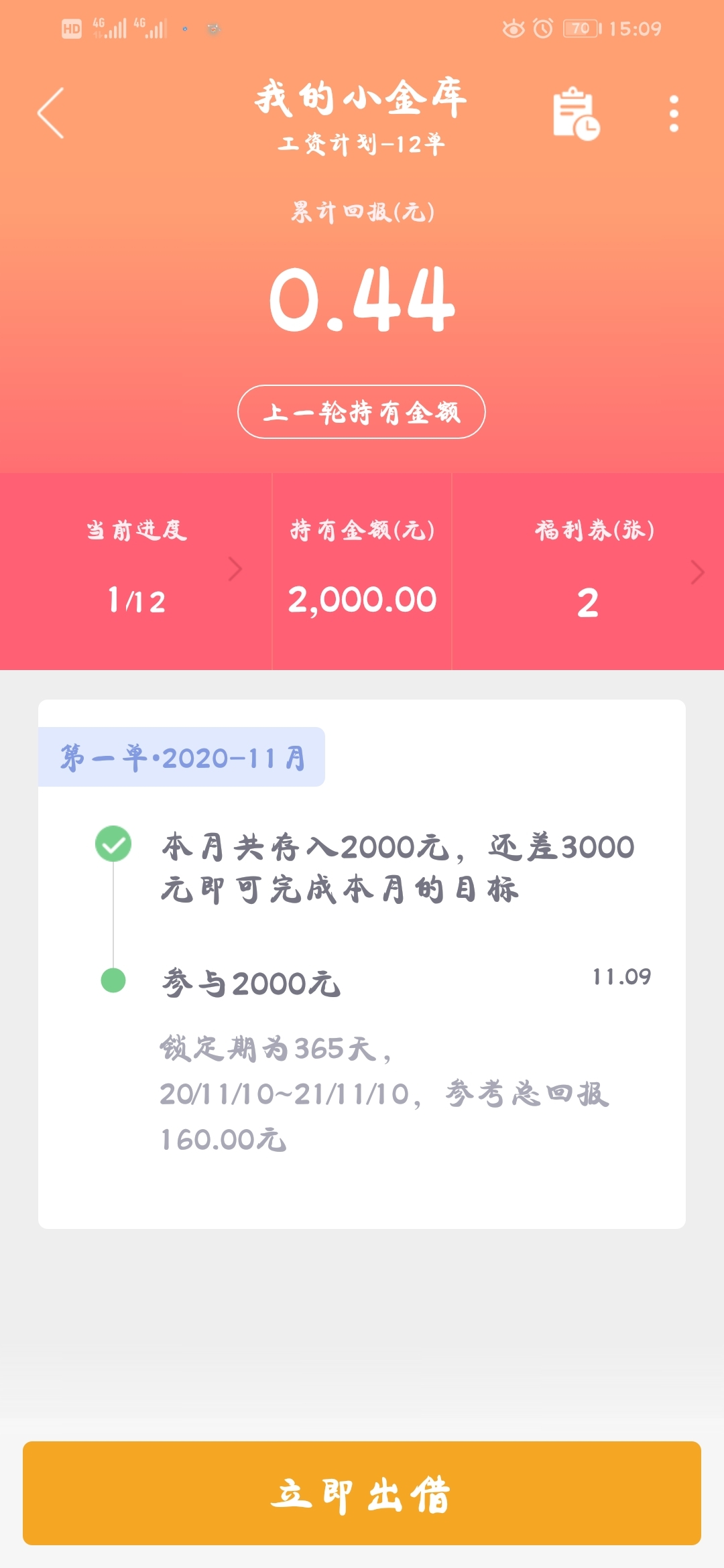Screen dimensions: 724x1568
Task: Tap the 立即出借 button
Action: point(362,1493)
